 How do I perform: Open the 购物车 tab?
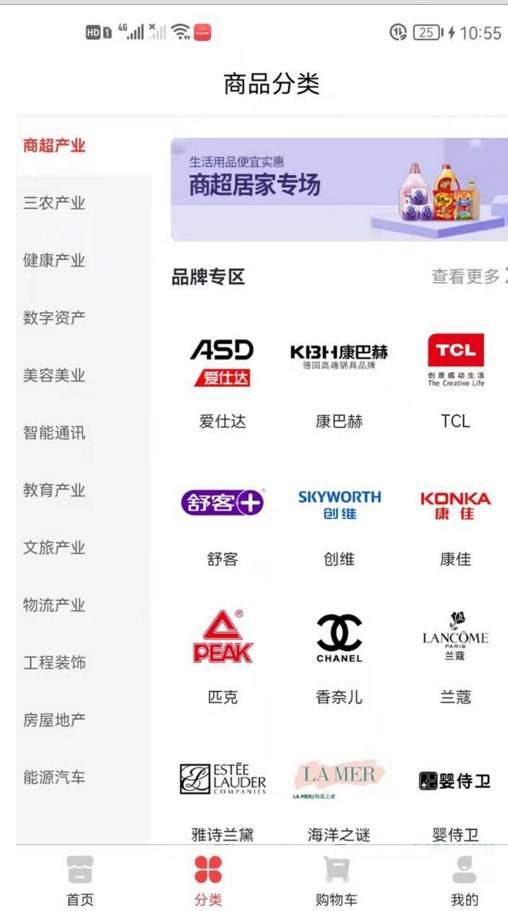[336, 880]
